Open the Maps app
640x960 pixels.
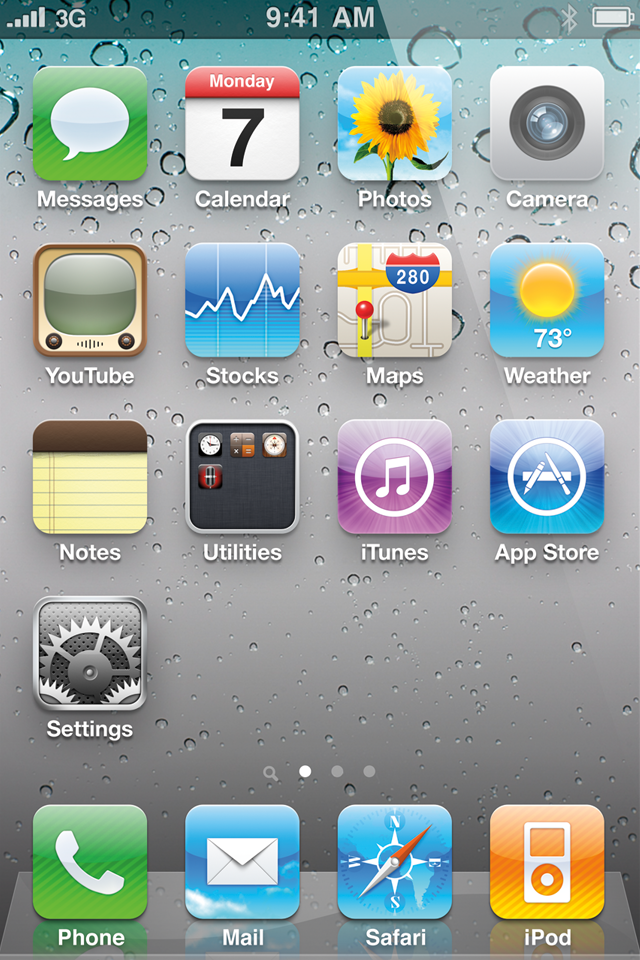coord(394,300)
